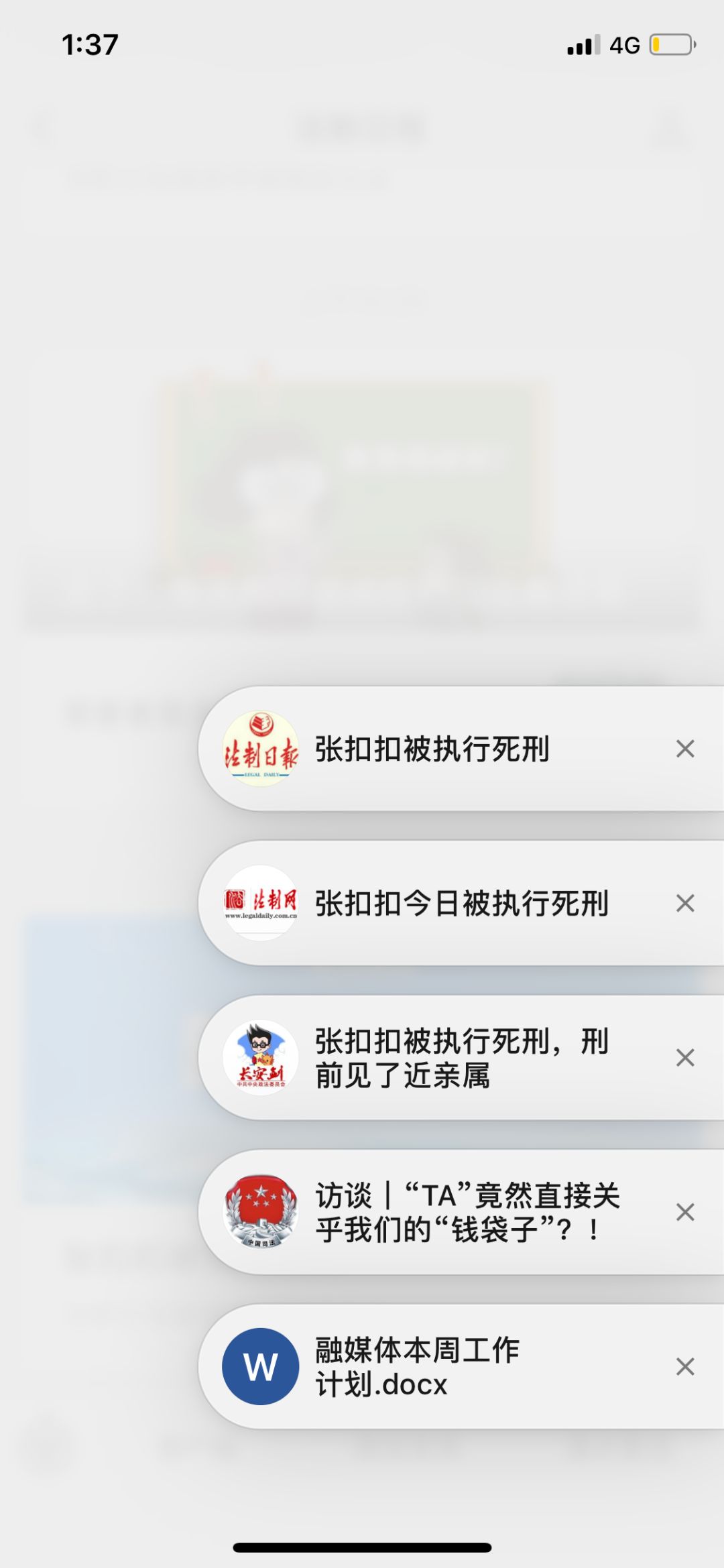Image resolution: width=724 pixels, height=1568 pixels.
Task: Dismiss the 张扣扣被执行死刑 floating item
Action: pyautogui.click(x=685, y=749)
